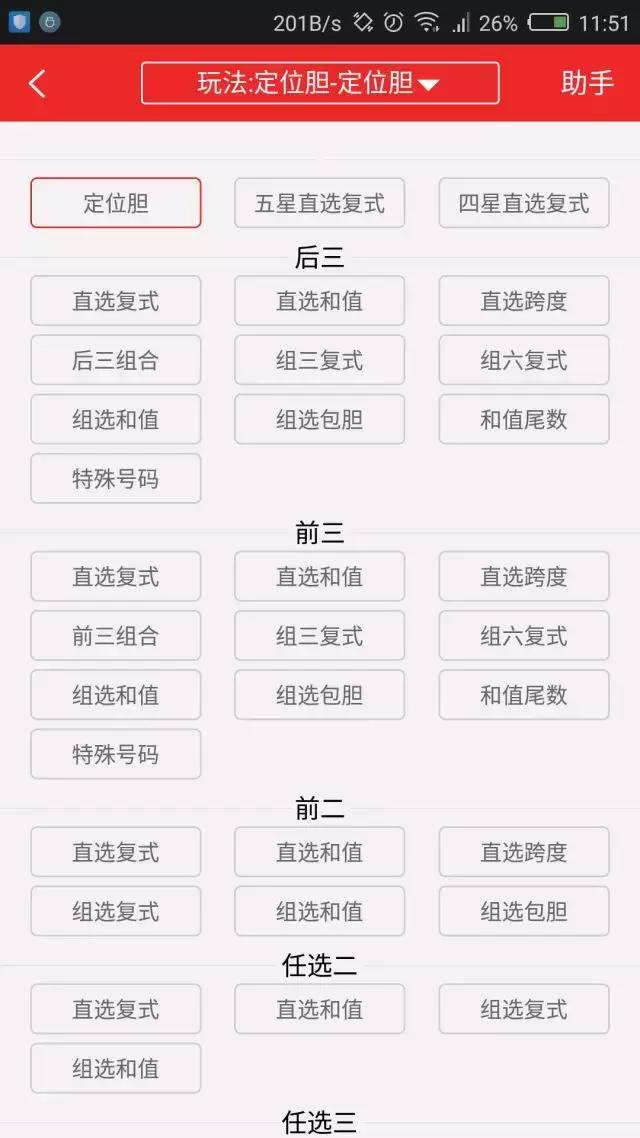Tap 组选复式 under 任选二
Screen dimensions: 640x1138
point(524,1009)
